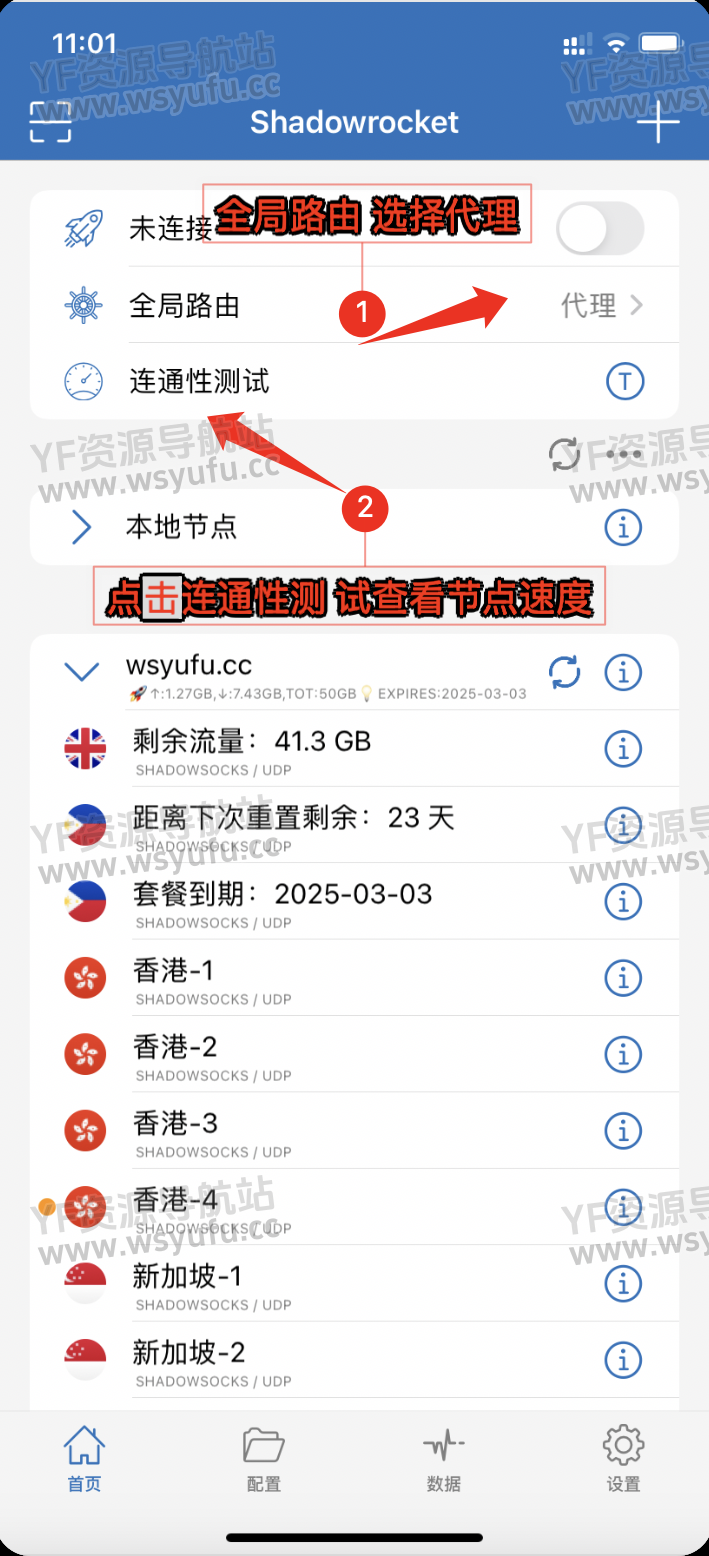Image resolution: width=709 pixels, height=1556 pixels.
Task: Collapse the wsyufu.cc subscription group
Action: (82, 672)
